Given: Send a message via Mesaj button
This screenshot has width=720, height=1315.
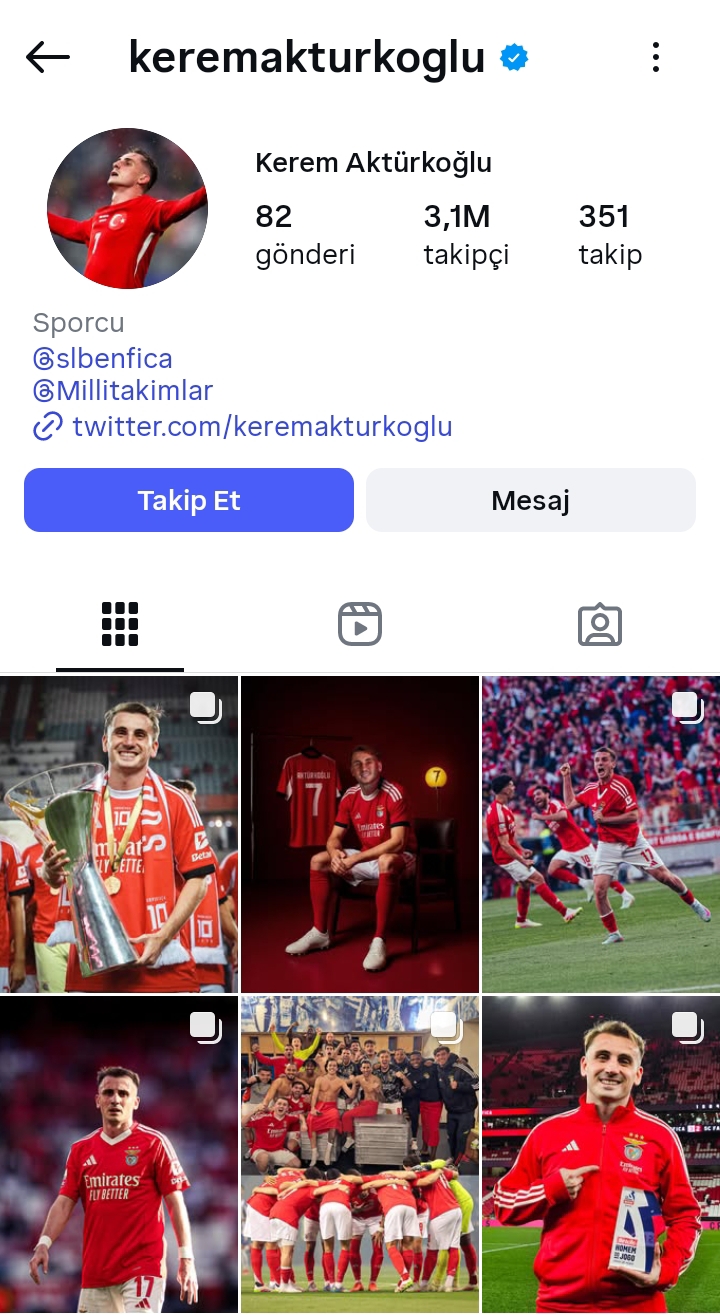Looking at the screenshot, I should pyautogui.click(x=530, y=500).
